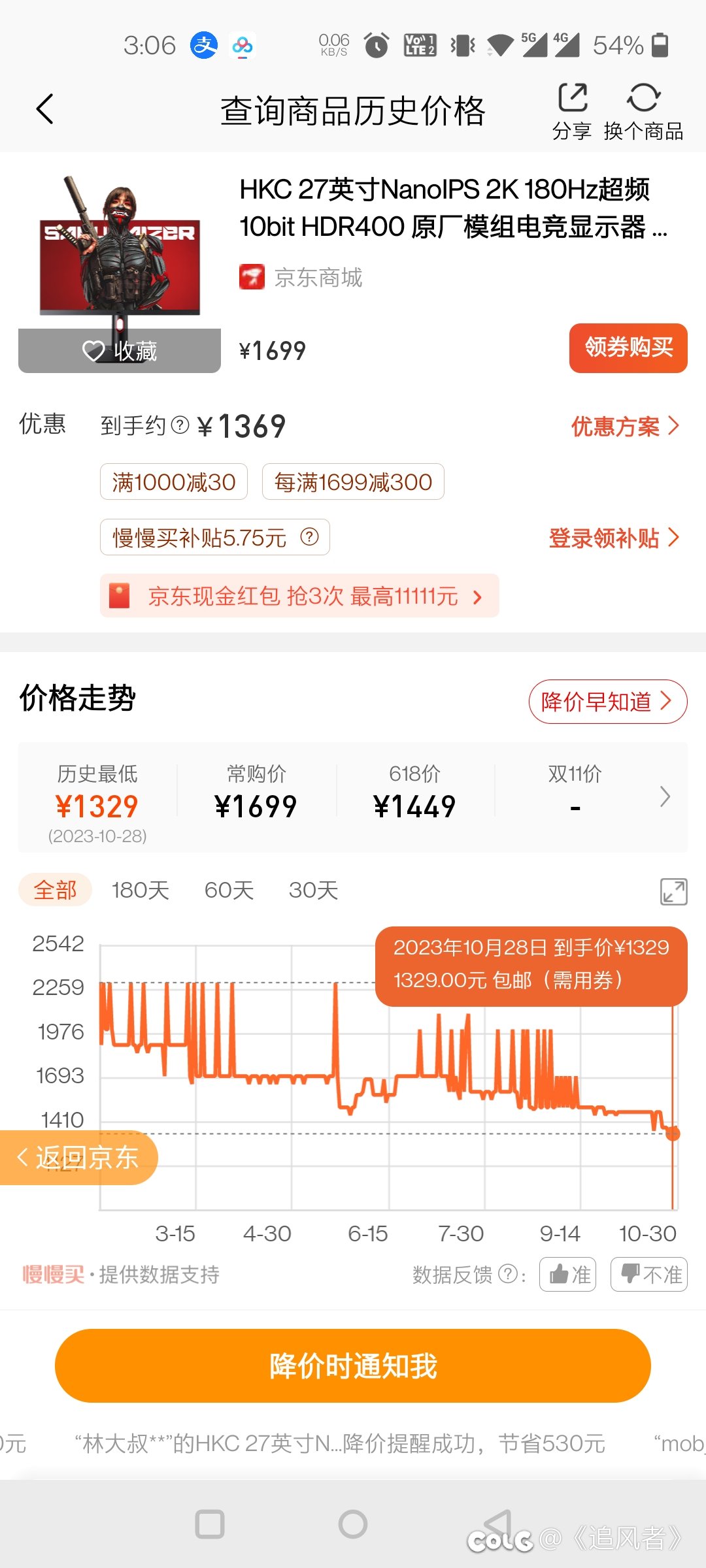
Task: Show help for 慢慢买补贴5.75元
Action: point(309,537)
